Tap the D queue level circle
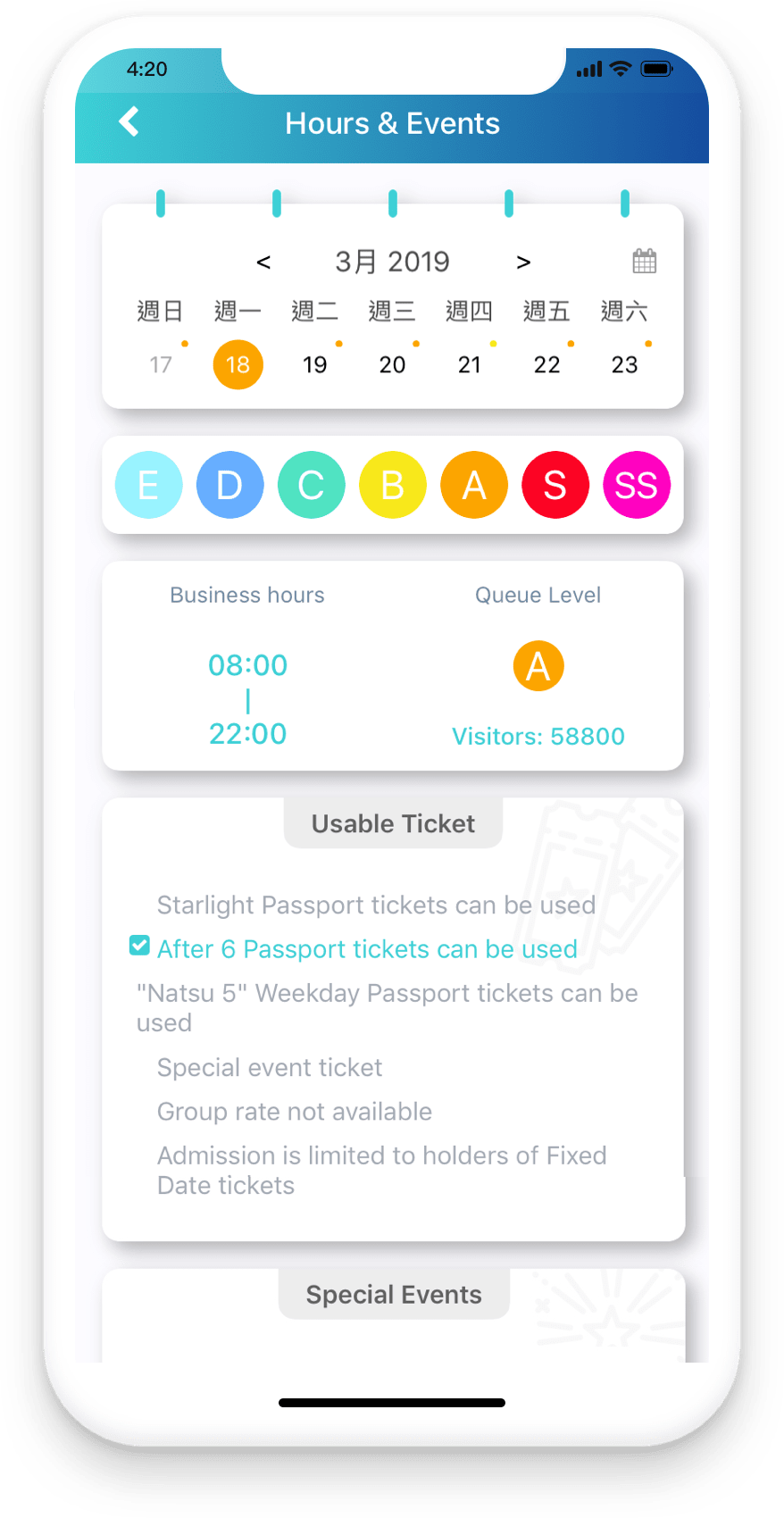This screenshot has width=784, height=1518. click(x=230, y=485)
